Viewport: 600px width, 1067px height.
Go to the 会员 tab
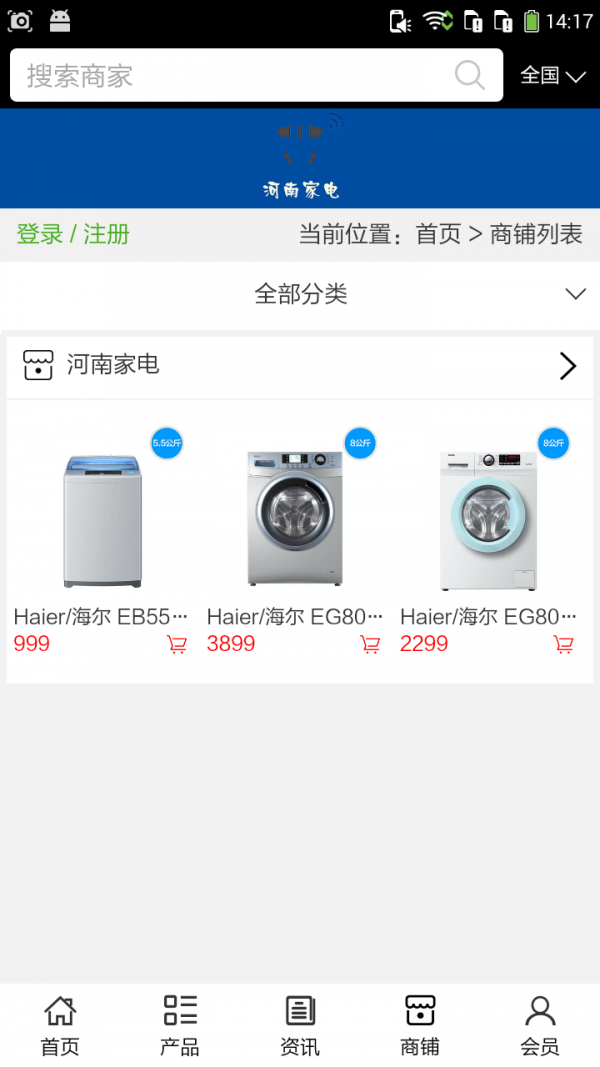pyautogui.click(x=540, y=1025)
